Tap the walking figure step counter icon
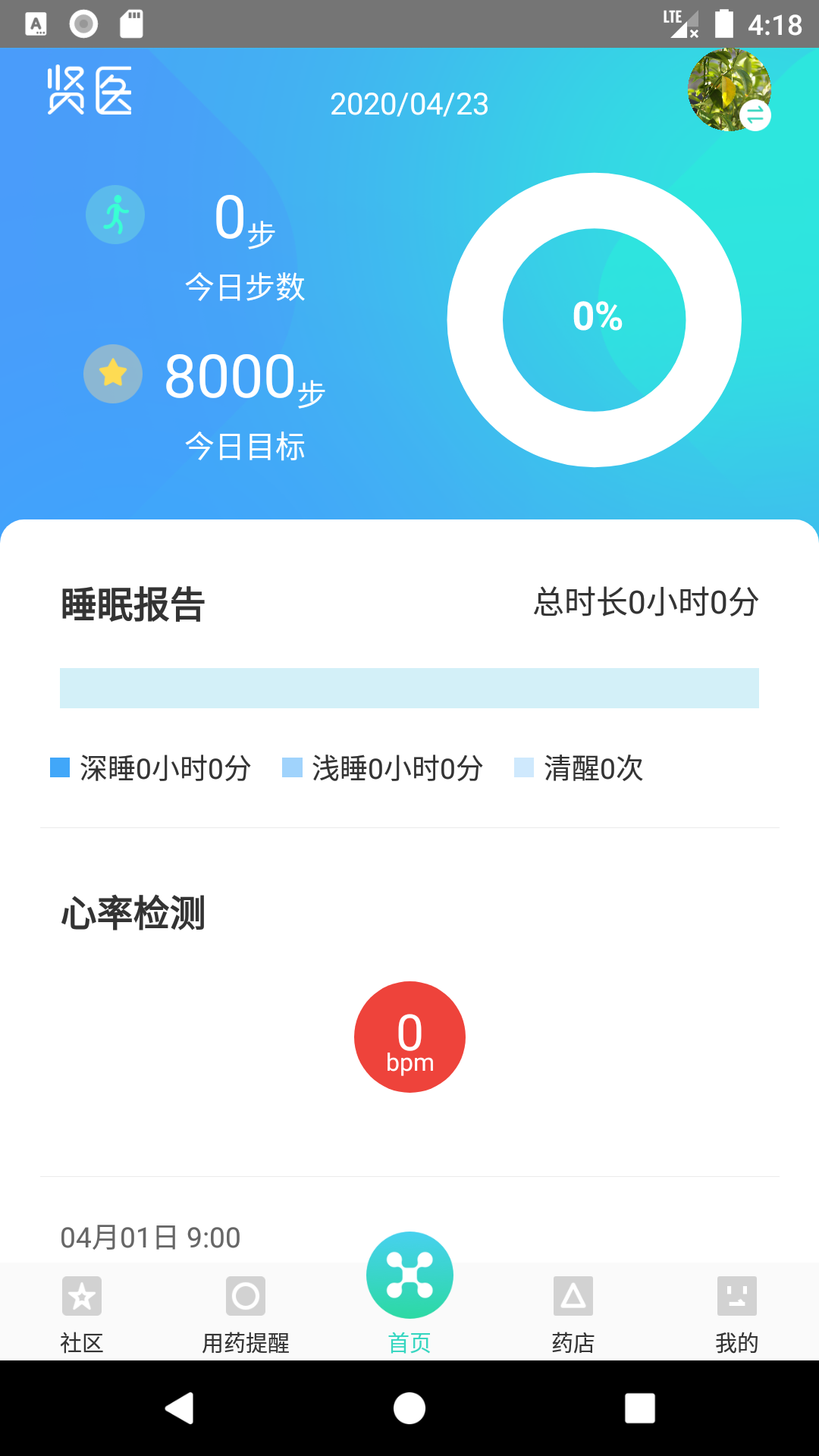819x1456 pixels. [x=115, y=215]
